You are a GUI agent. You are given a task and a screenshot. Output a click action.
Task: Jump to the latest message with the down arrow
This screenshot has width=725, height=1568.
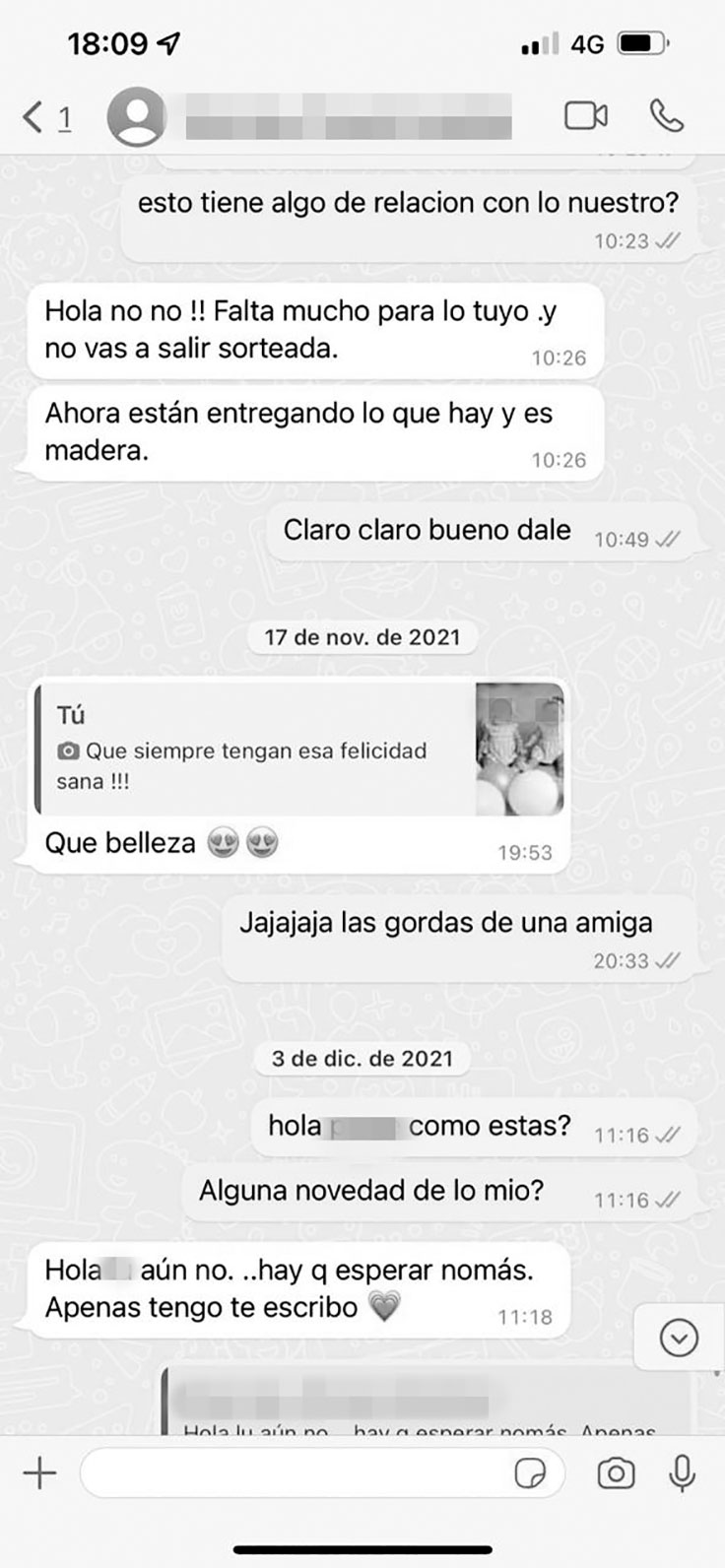pyautogui.click(x=679, y=1337)
